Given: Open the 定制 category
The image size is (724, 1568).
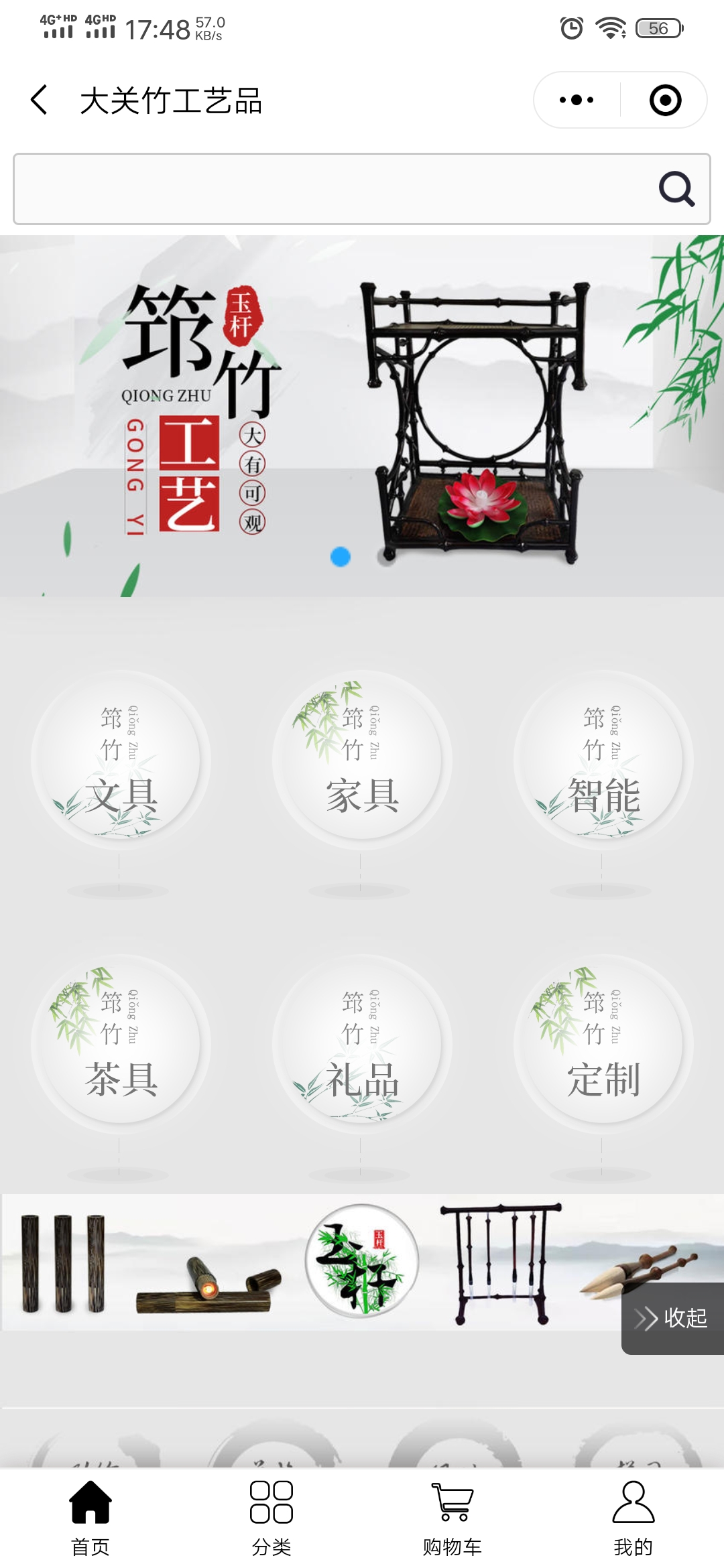Looking at the screenshot, I should [x=603, y=1044].
